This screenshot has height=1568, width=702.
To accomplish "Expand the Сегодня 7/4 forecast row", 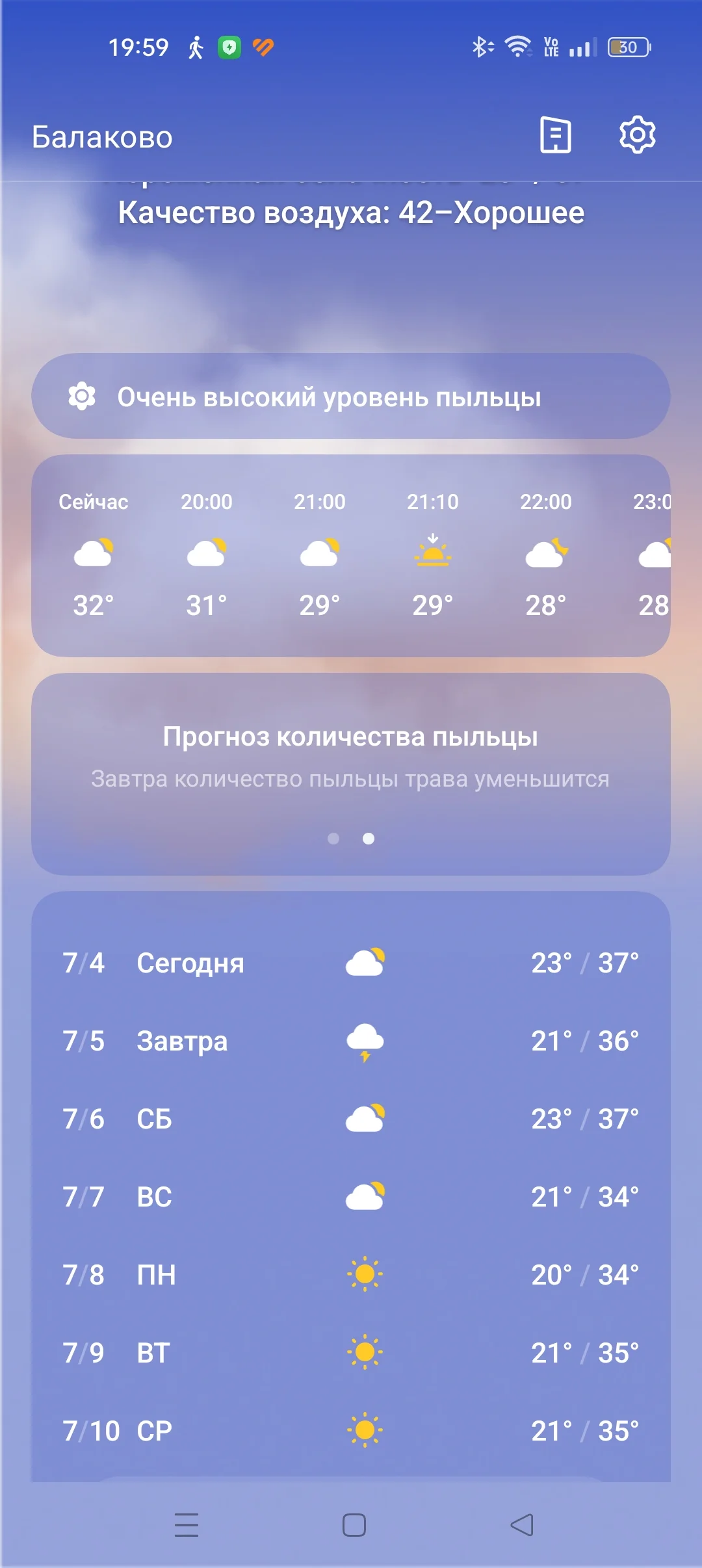I will [351, 963].
